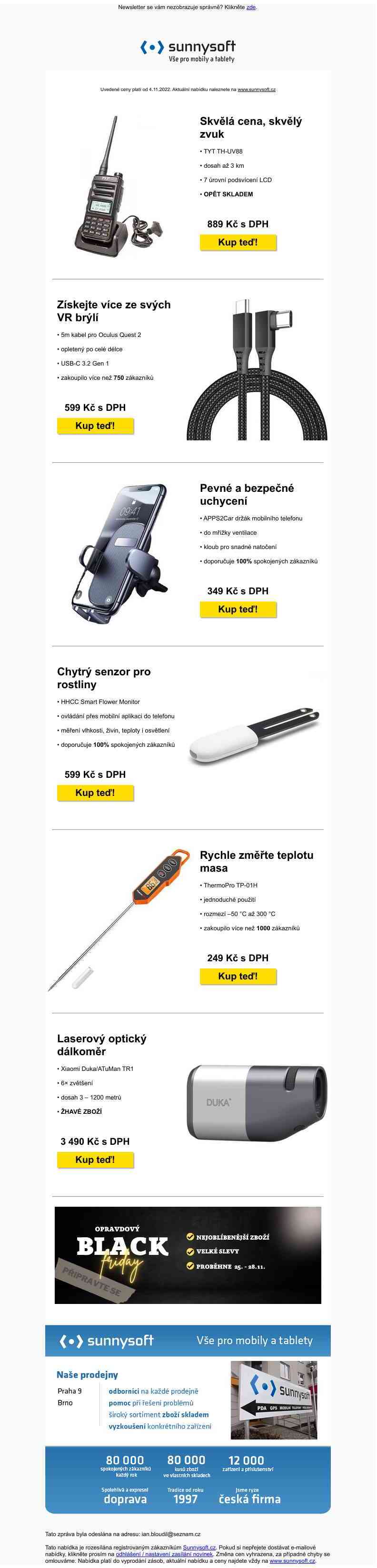Tap 'Kup teď!' for the TYT TH-UV88 radio

click(x=238, y=242)
